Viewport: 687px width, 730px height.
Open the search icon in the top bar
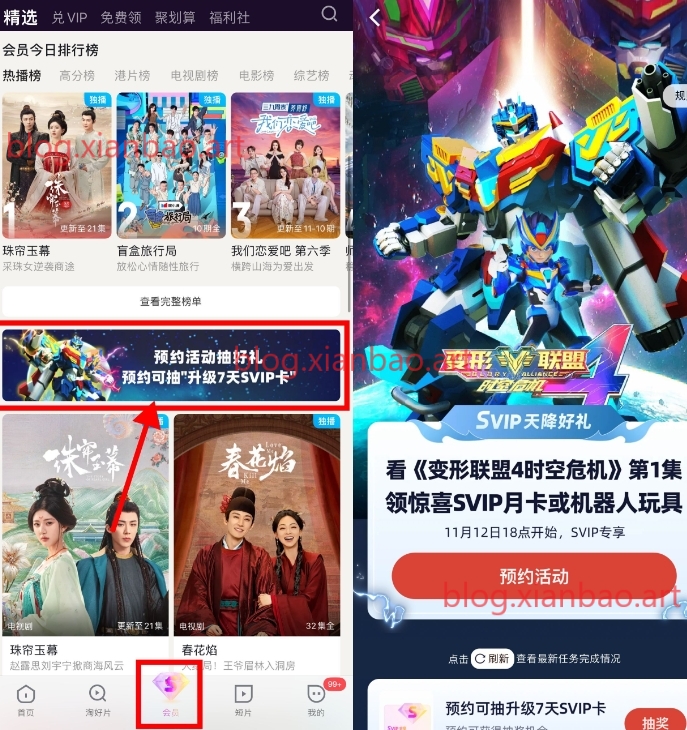coord(329,14)
